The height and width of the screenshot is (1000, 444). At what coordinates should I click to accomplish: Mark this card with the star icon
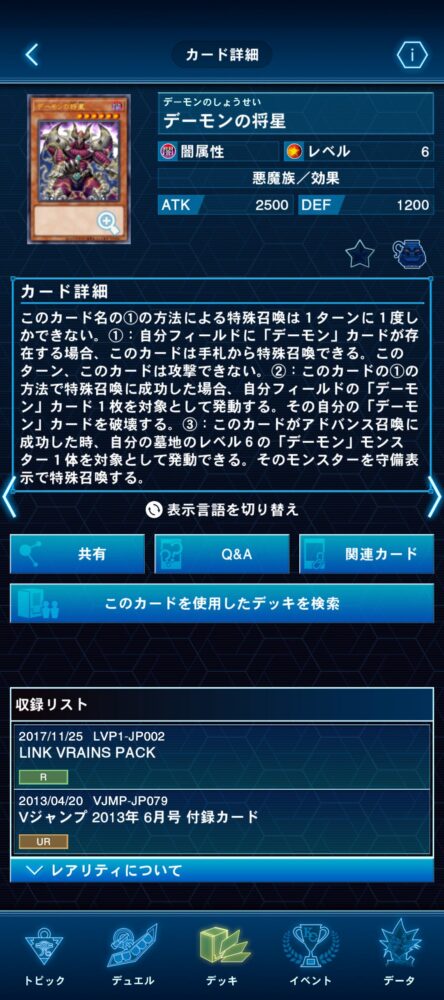point(360,254)
